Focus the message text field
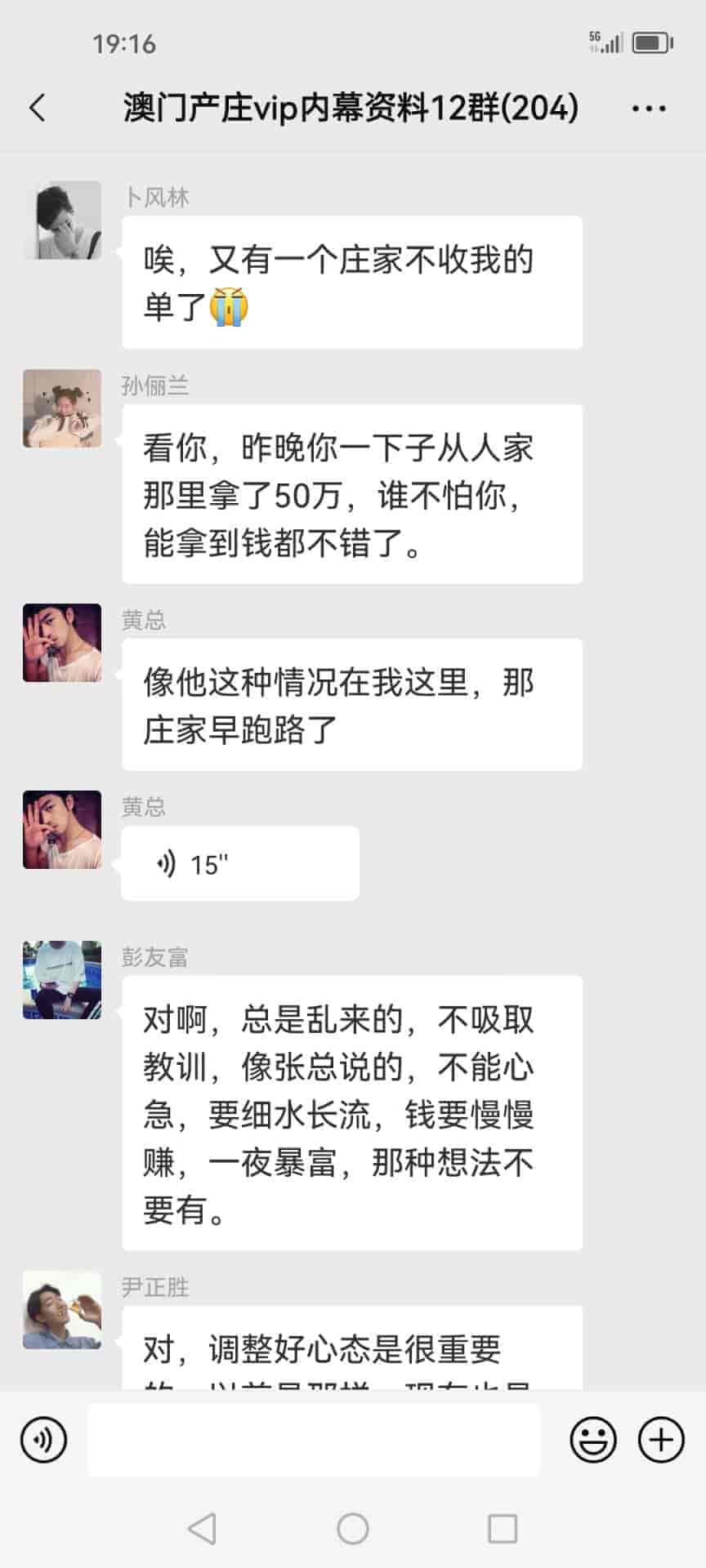The width and height of the screenshot is (706, 1568). tap(314, 1440)
